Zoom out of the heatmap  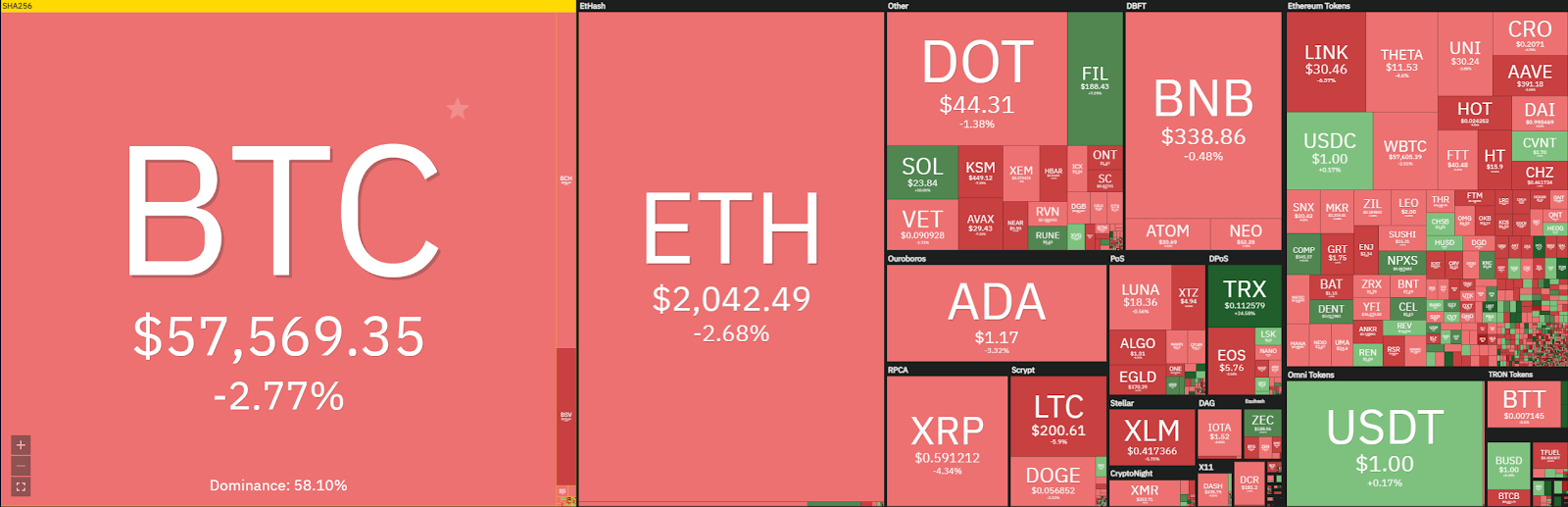21,466
